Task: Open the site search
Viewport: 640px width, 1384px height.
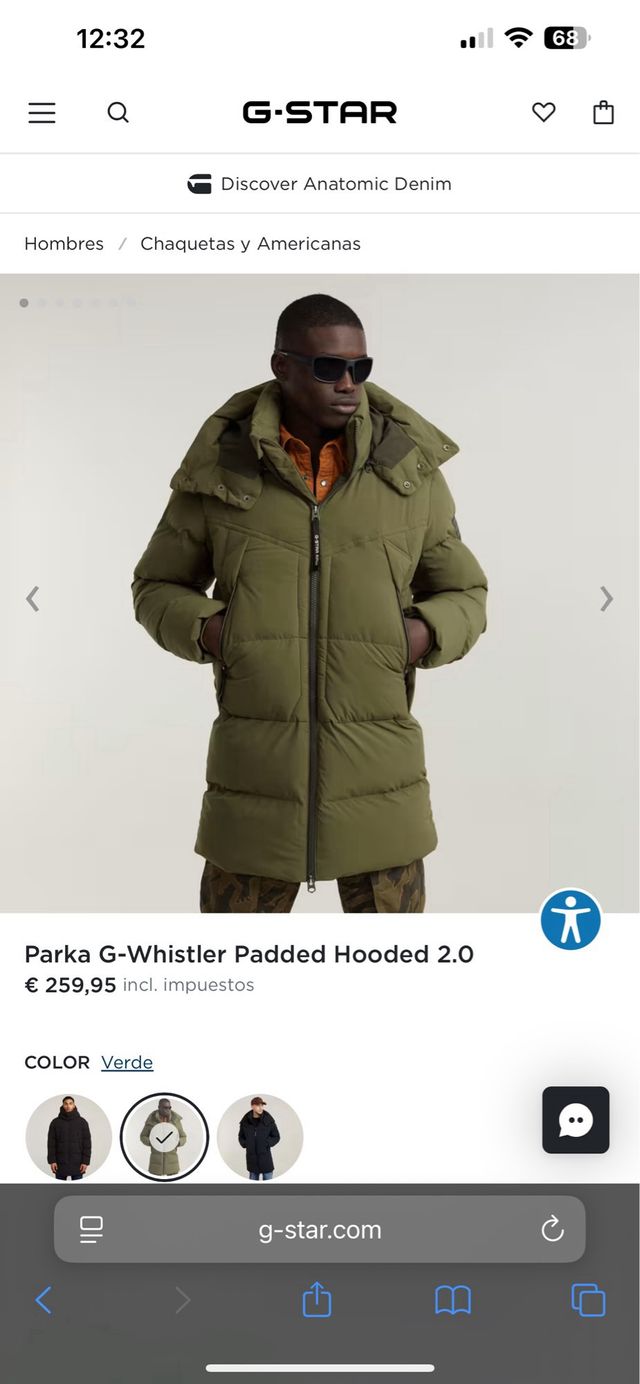Action: coord(118,113)
